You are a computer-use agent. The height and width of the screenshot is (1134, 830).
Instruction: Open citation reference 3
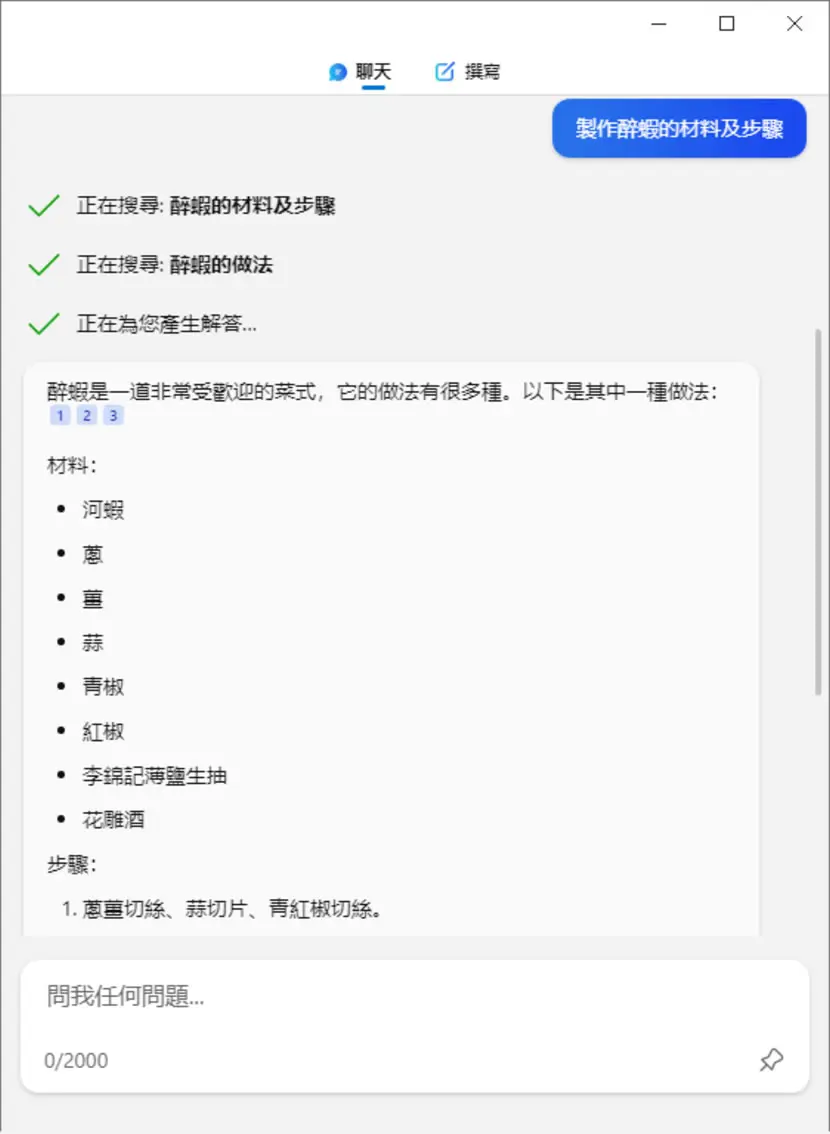(114, 416)
